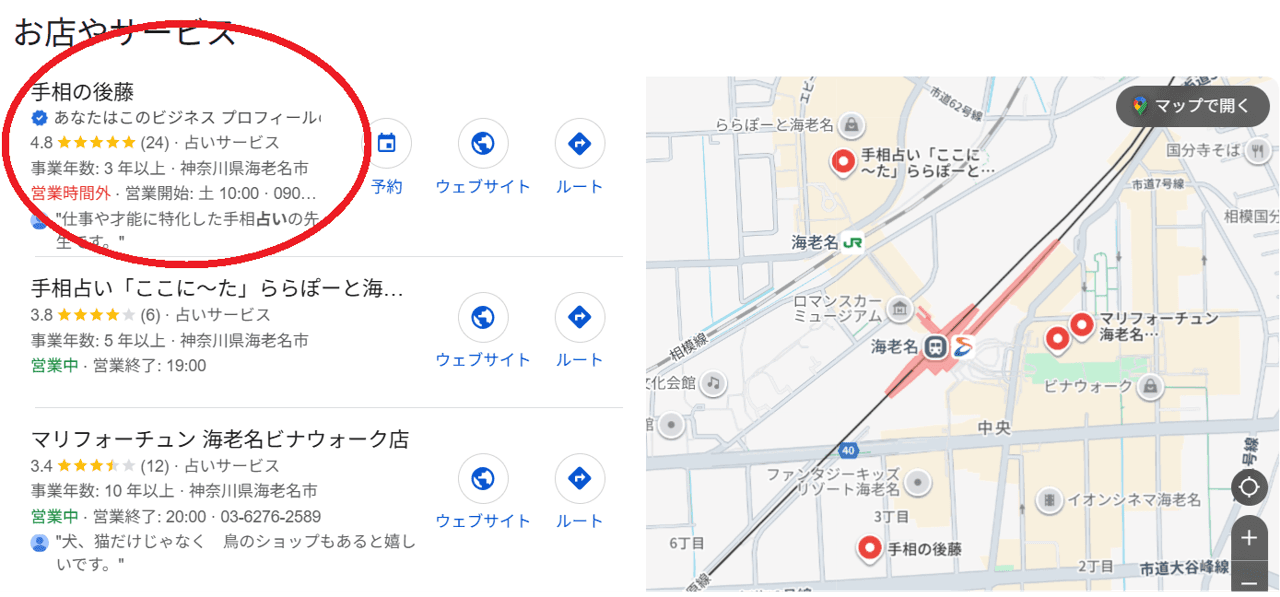
Task: Open the 手相の後藤 business listing
Action: [x=83, y=92]
